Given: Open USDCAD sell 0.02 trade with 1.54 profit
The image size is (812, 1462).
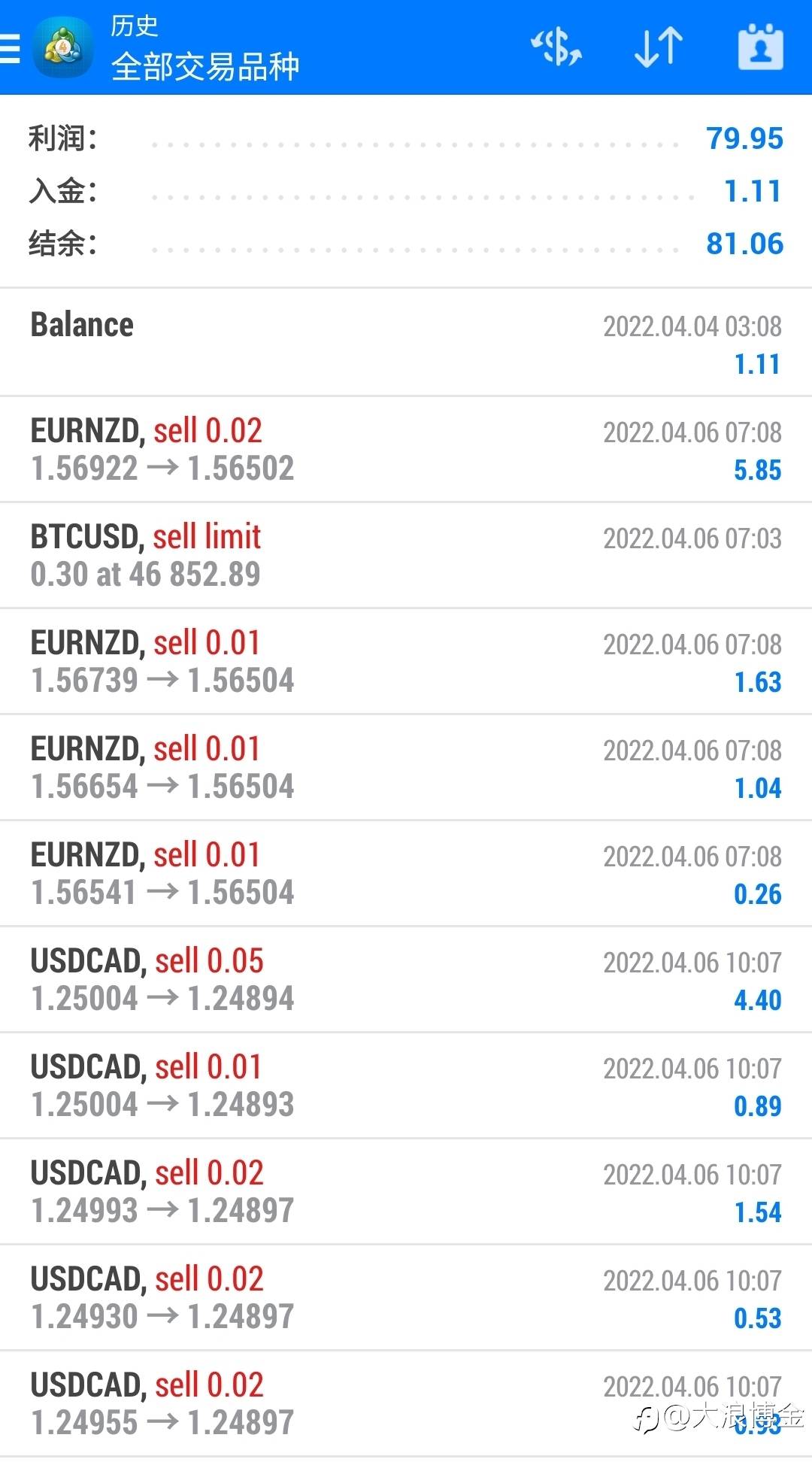Looking at the screenshot, I should [x=406, y=1192].
